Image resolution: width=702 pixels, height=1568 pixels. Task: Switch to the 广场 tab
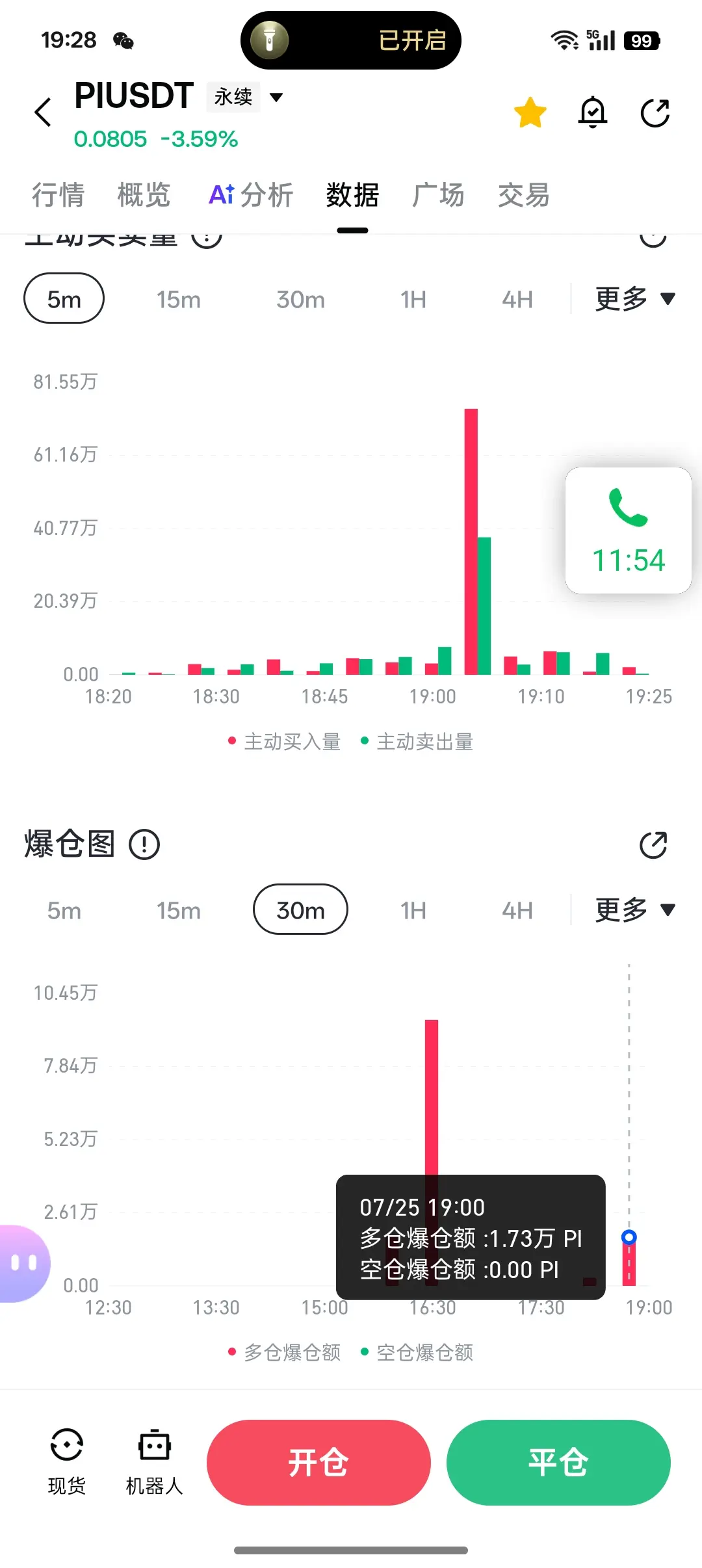click(438, 195)
